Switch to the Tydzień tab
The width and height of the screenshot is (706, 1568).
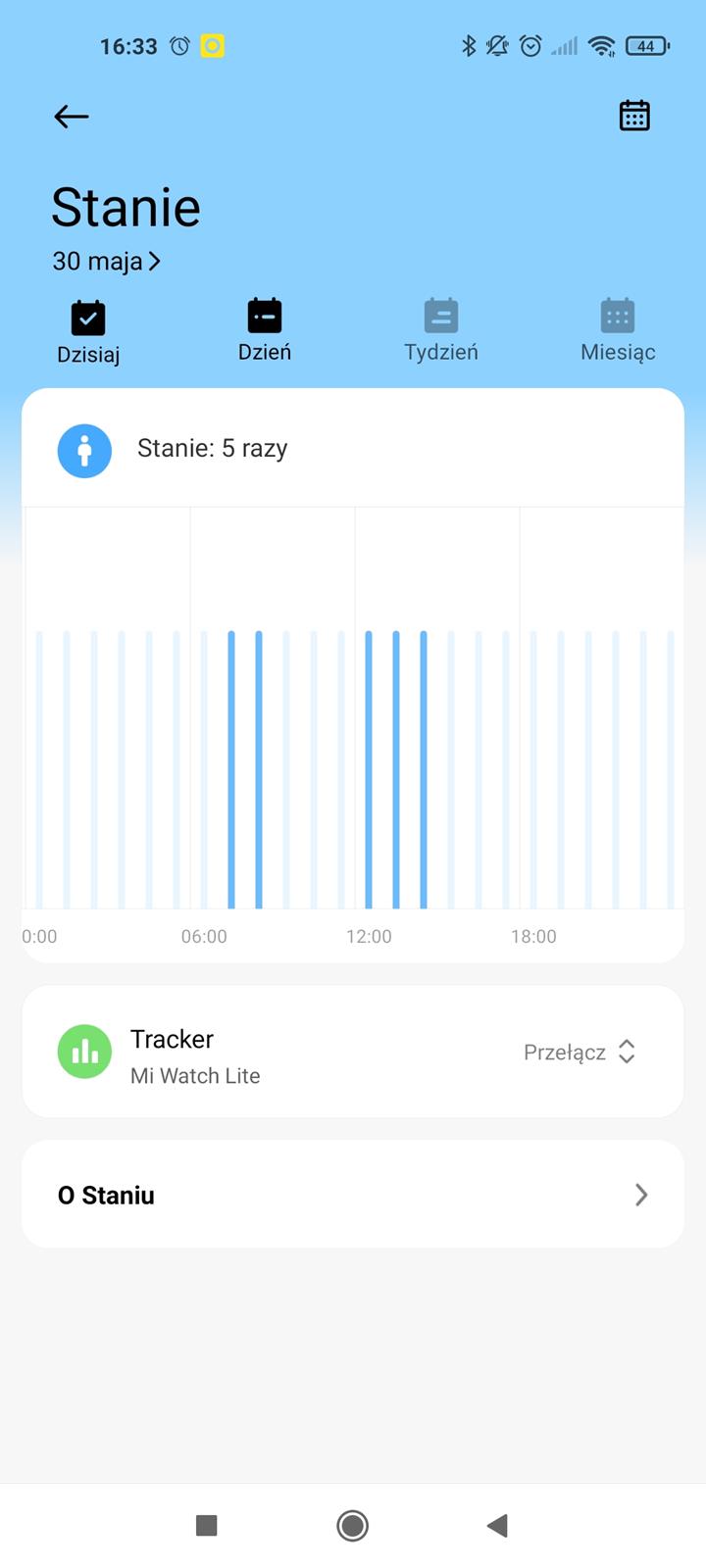coord(441,331)
